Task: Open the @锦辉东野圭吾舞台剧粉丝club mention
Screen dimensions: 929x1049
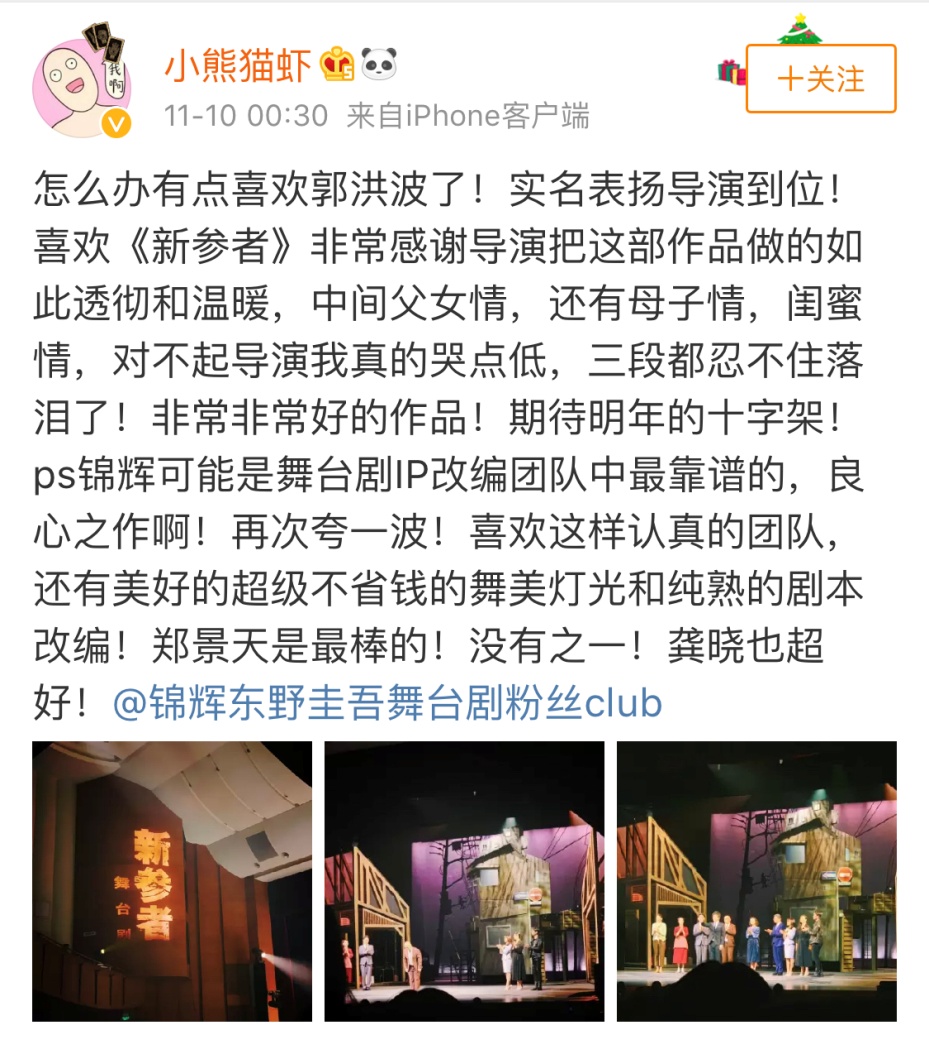Action: point(388,703)
